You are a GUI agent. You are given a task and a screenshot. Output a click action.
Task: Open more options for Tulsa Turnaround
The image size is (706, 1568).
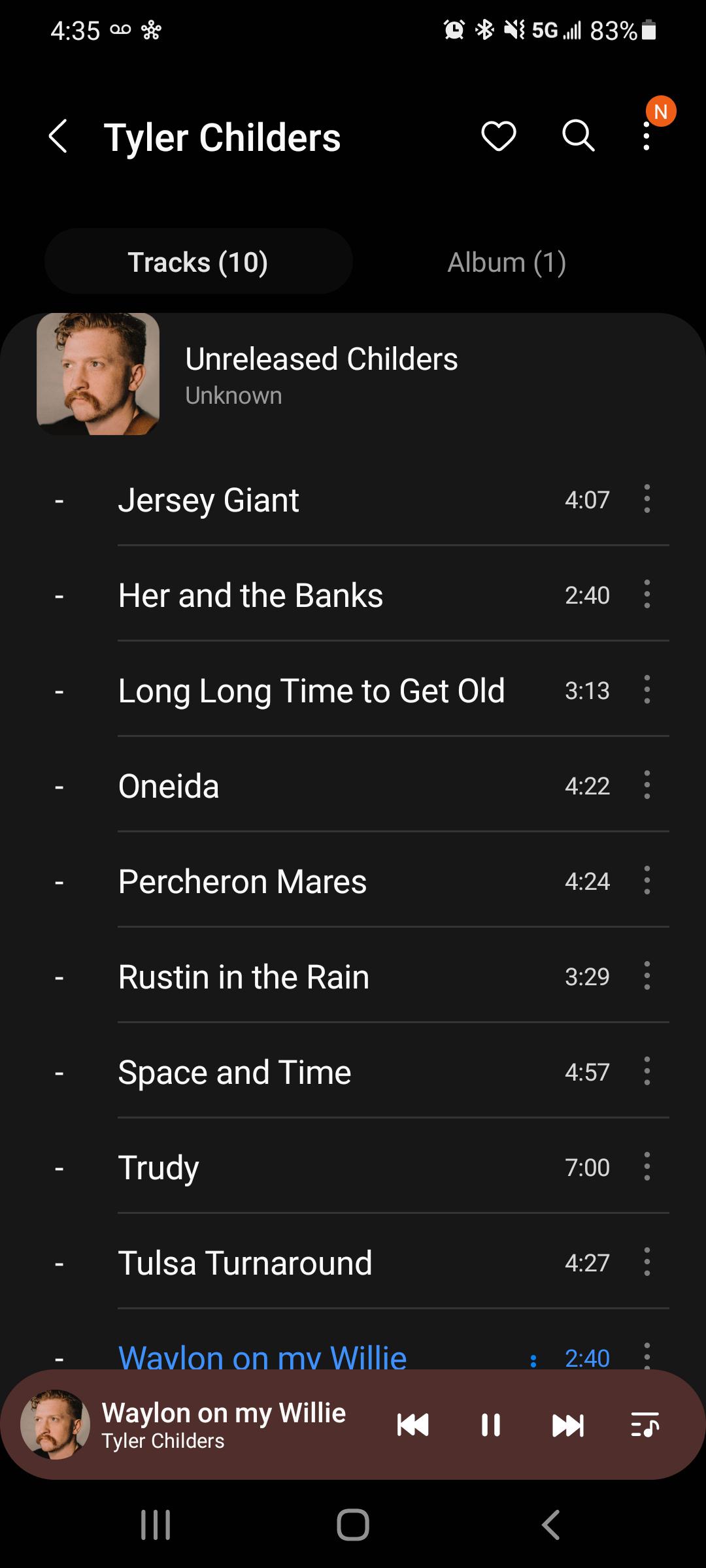pos(647,1262)
